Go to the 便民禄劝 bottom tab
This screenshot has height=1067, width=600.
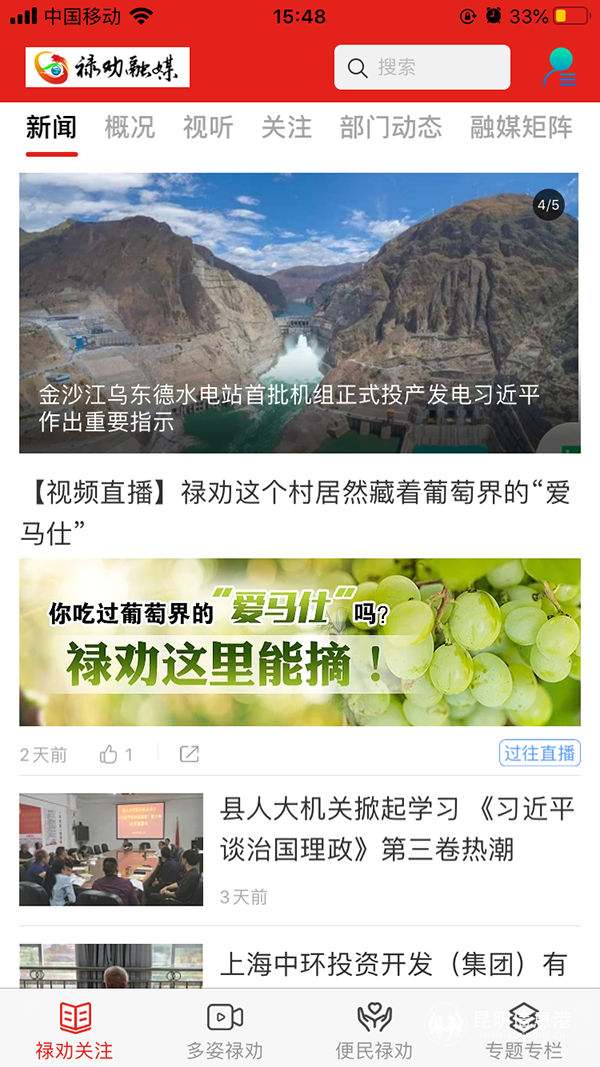pos(374,1030)
